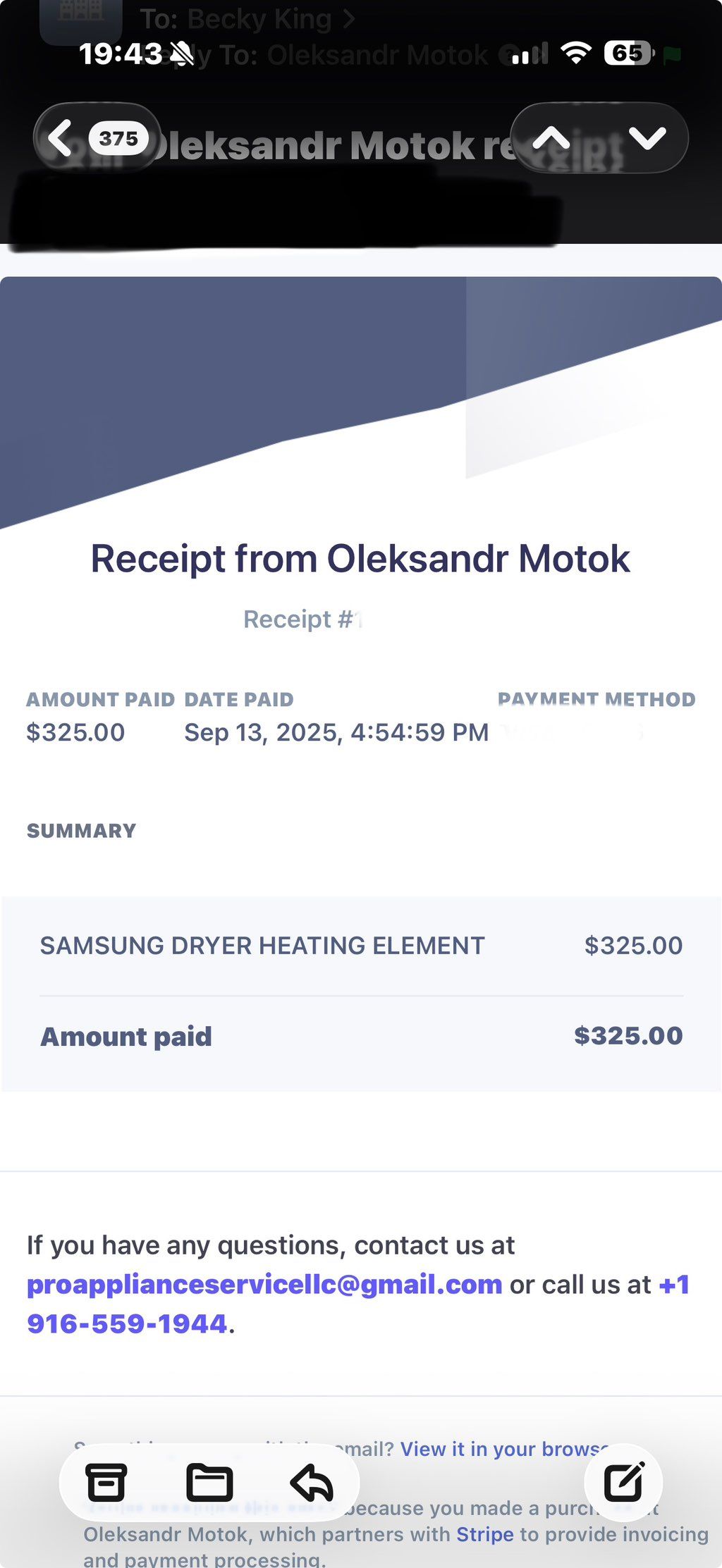Call the +1 916-559-1944 phone link
The height and width of the screenshot is (1568, 722).
click(127, 1324)
